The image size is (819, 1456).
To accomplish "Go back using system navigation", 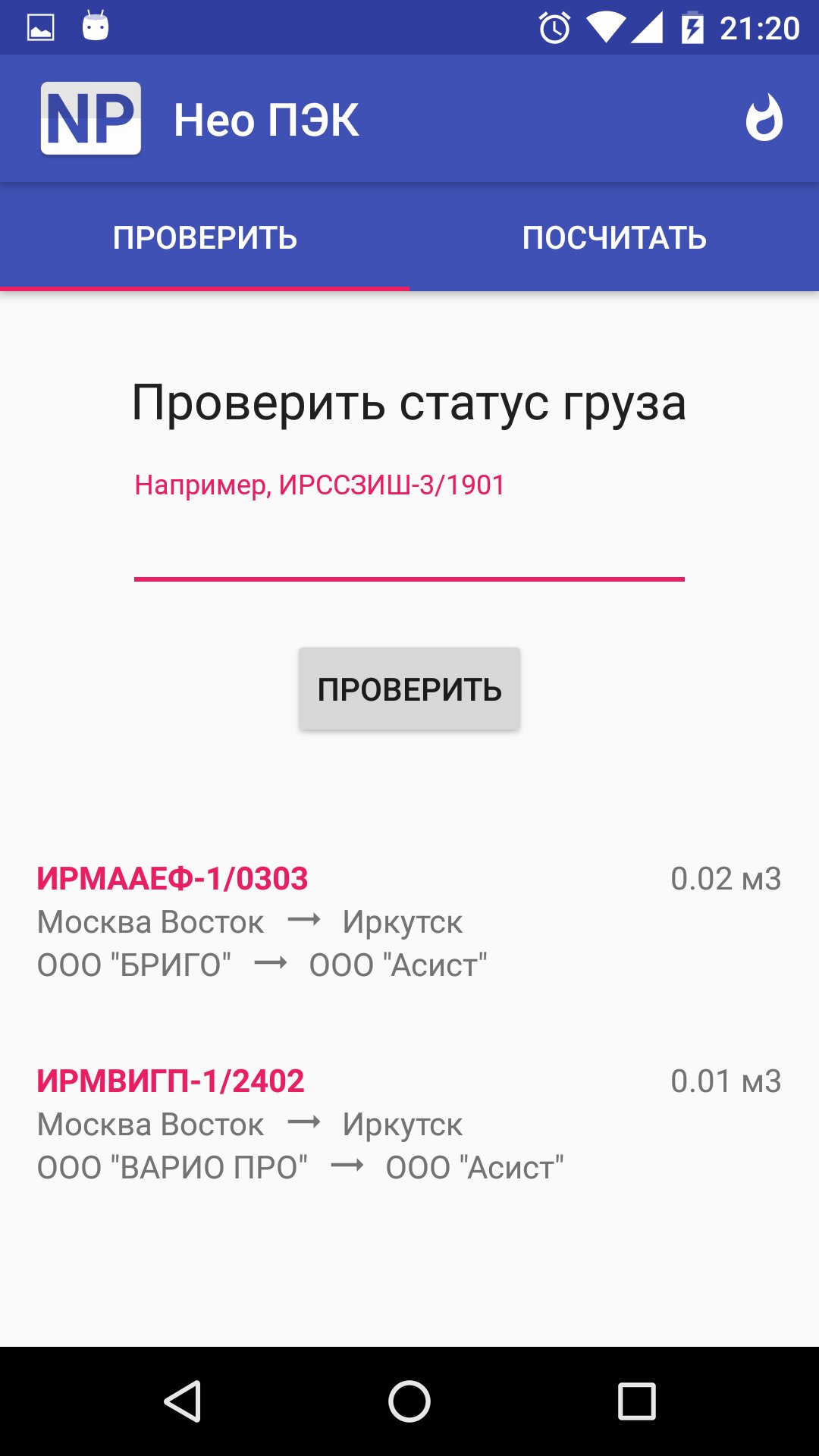I will (x=182, y=1401).
